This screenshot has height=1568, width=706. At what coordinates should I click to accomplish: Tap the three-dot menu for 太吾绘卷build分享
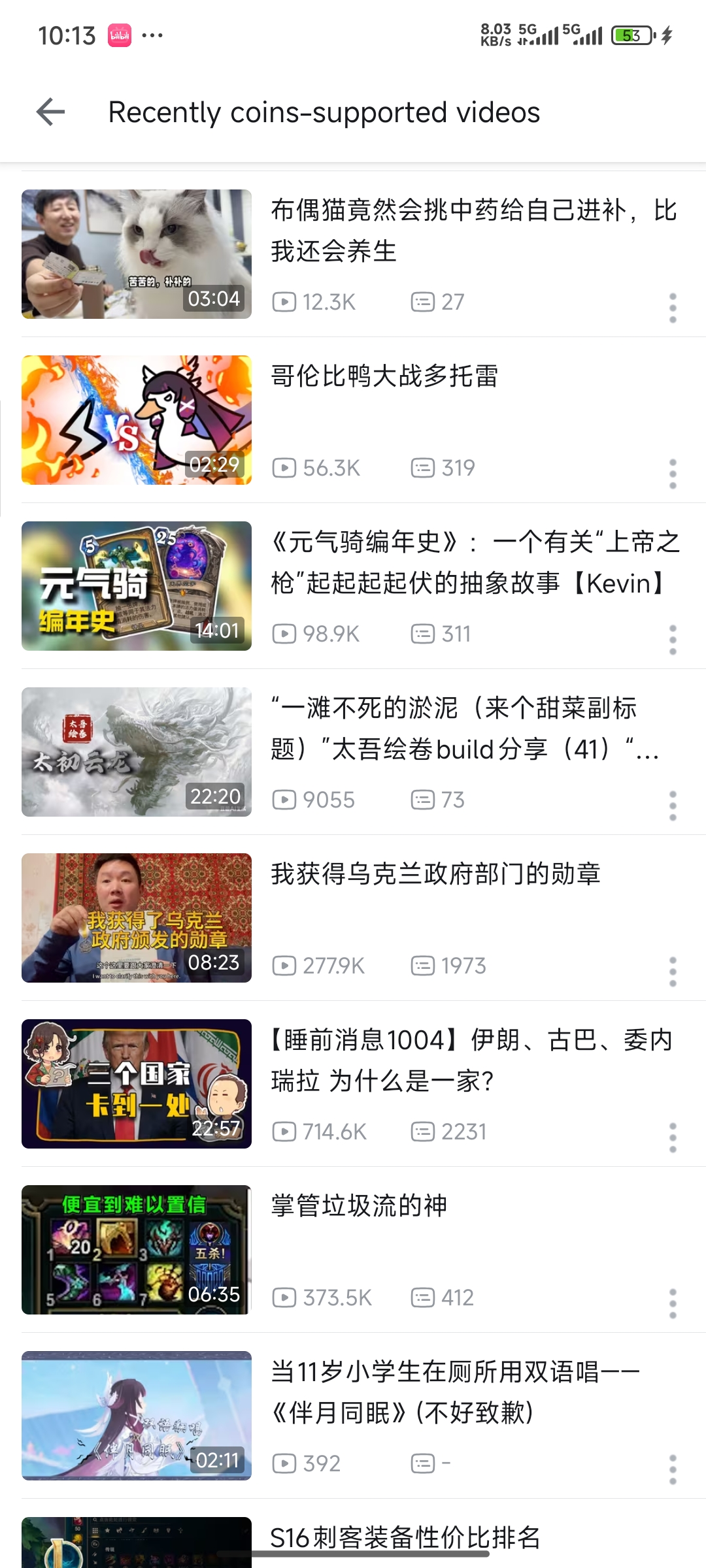[673, 806]
